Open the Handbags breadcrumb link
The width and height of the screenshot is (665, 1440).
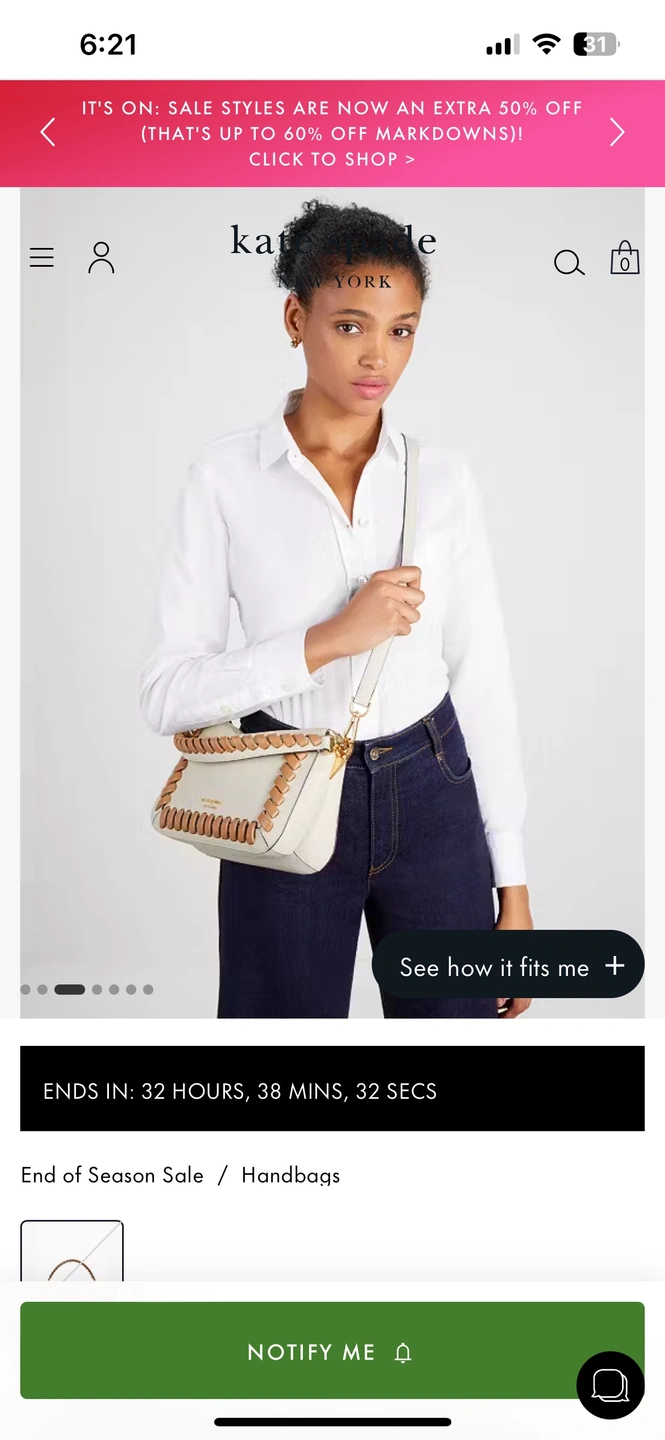click(291, 1176)
